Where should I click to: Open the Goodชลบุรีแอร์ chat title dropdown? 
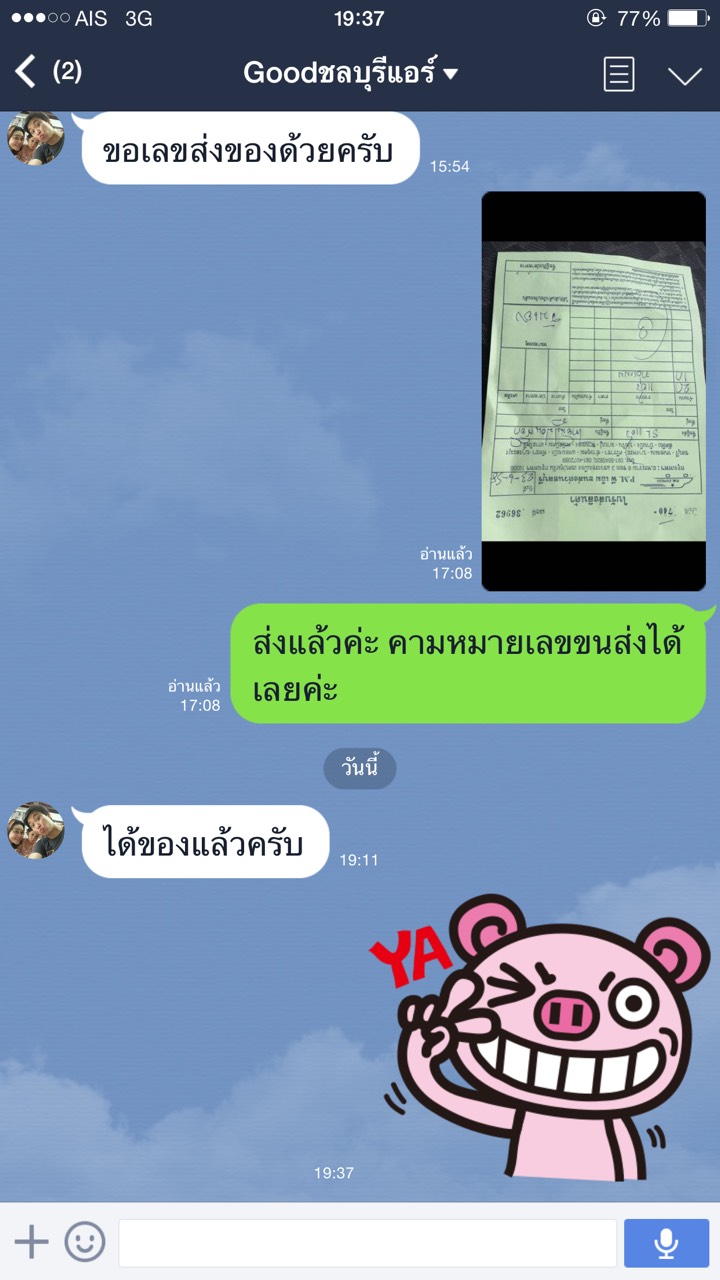pos(351,73)
